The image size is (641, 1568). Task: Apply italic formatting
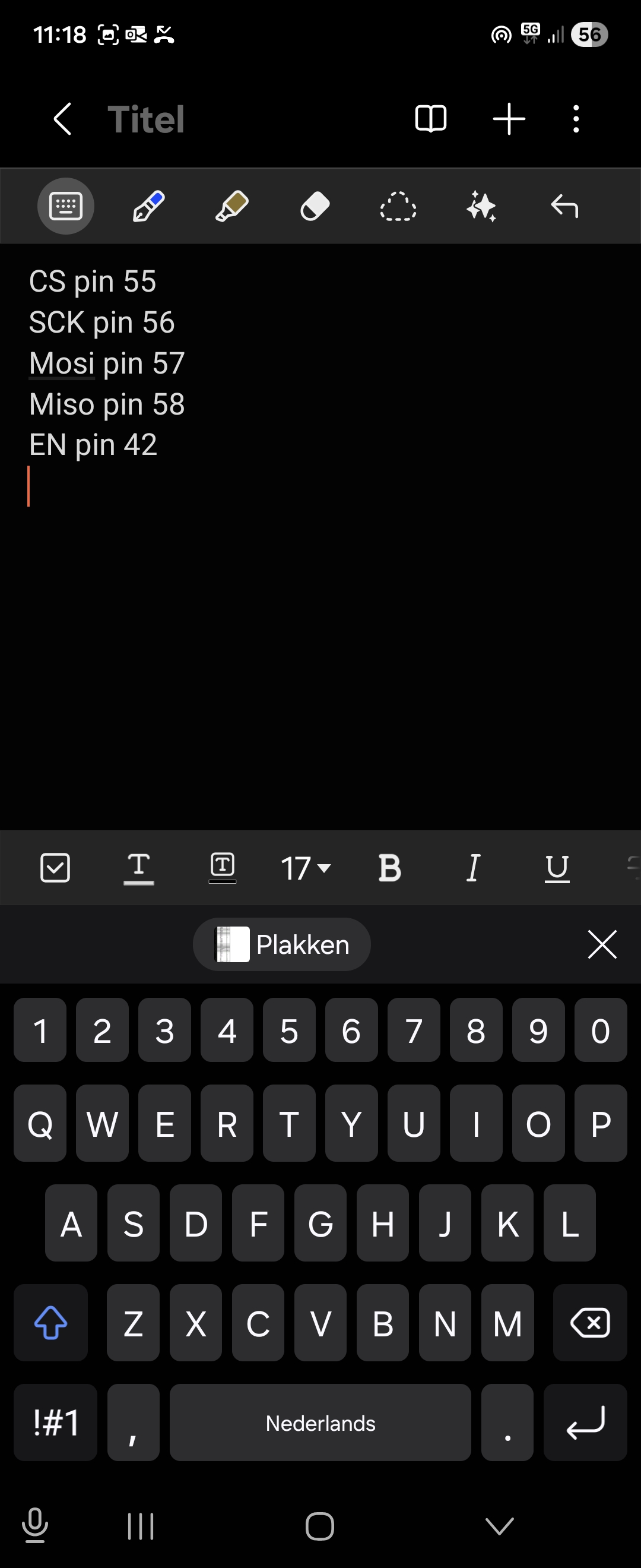pos(473,867)
